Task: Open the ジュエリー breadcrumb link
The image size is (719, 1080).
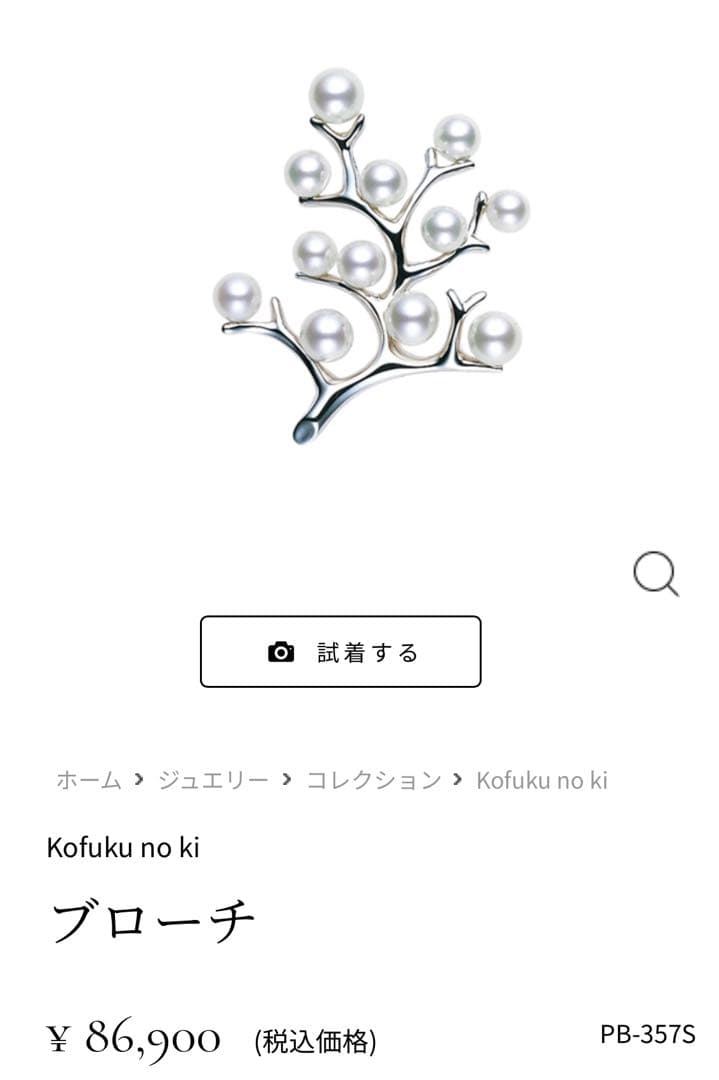Action: point(213,780)
